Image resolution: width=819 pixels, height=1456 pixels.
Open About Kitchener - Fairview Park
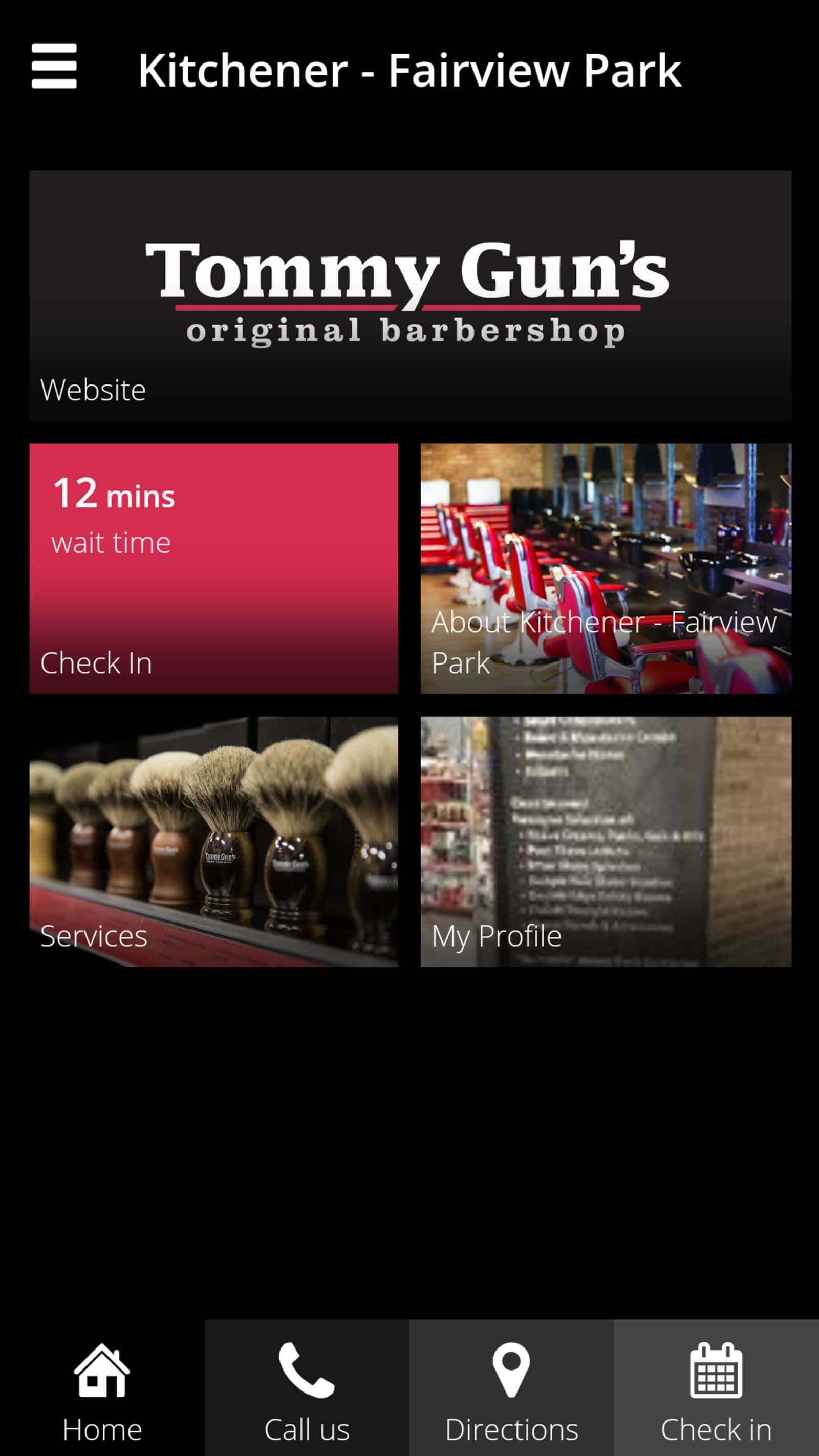coord(606,568)
